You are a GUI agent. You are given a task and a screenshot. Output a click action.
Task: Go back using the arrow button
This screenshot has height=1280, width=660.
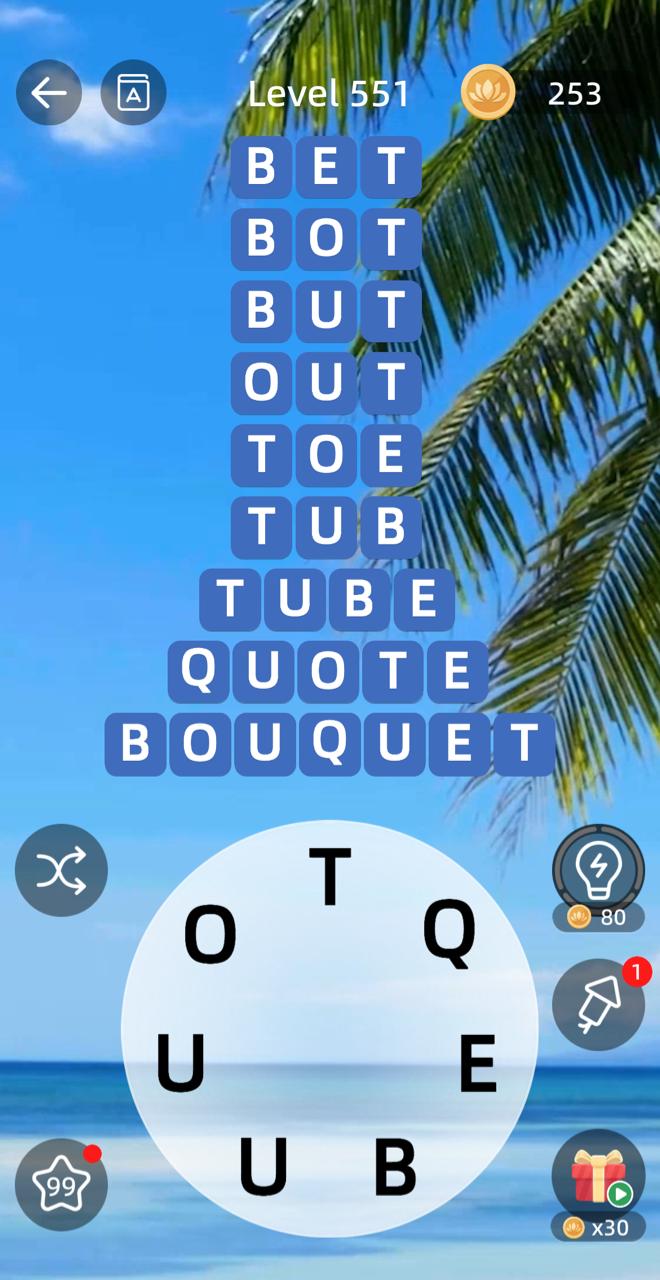(x=48, y=93)
